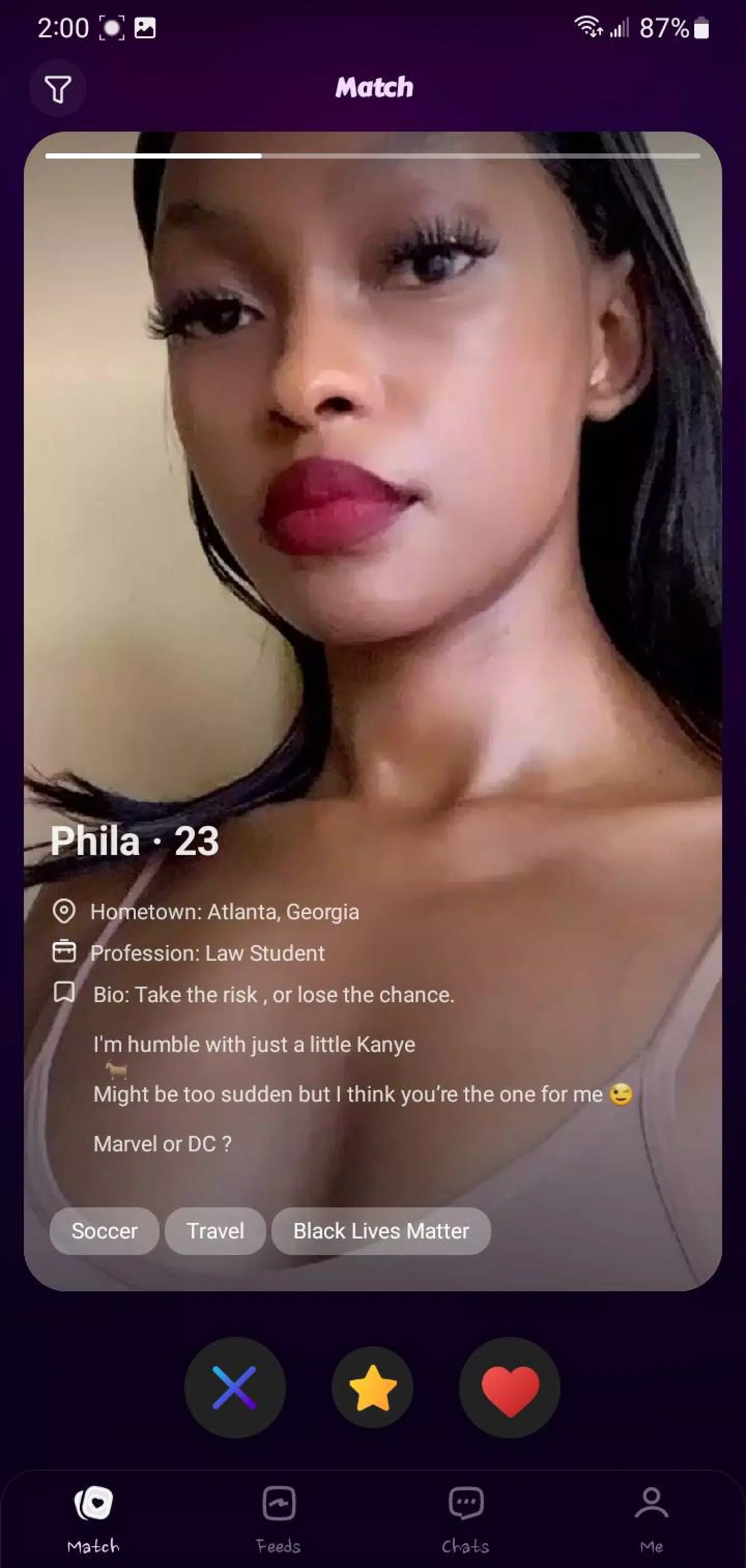Like Phila with the heart button
Screen dimensions: 746x1568
[x=509, y=1387]
